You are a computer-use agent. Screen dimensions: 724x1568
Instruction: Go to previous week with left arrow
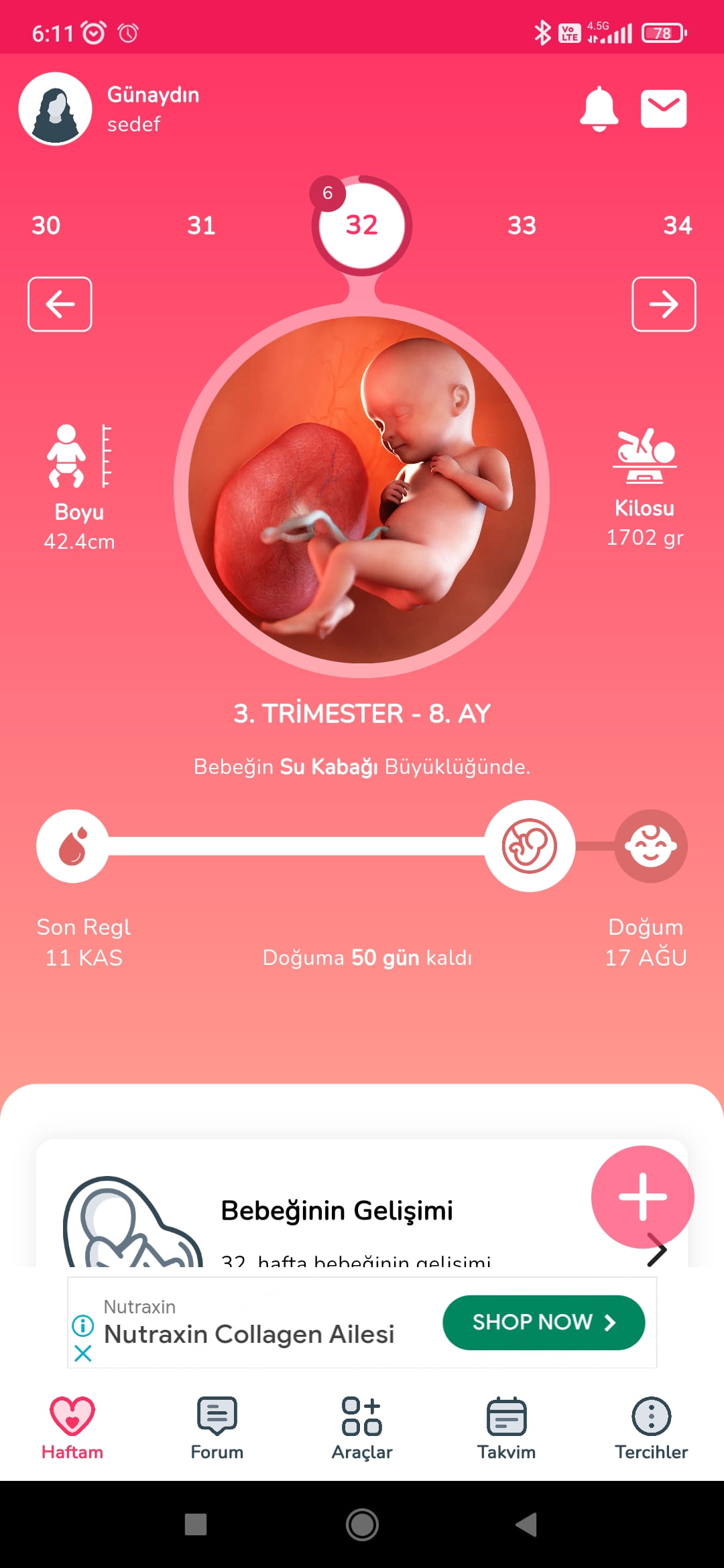(x=60, y=304)
